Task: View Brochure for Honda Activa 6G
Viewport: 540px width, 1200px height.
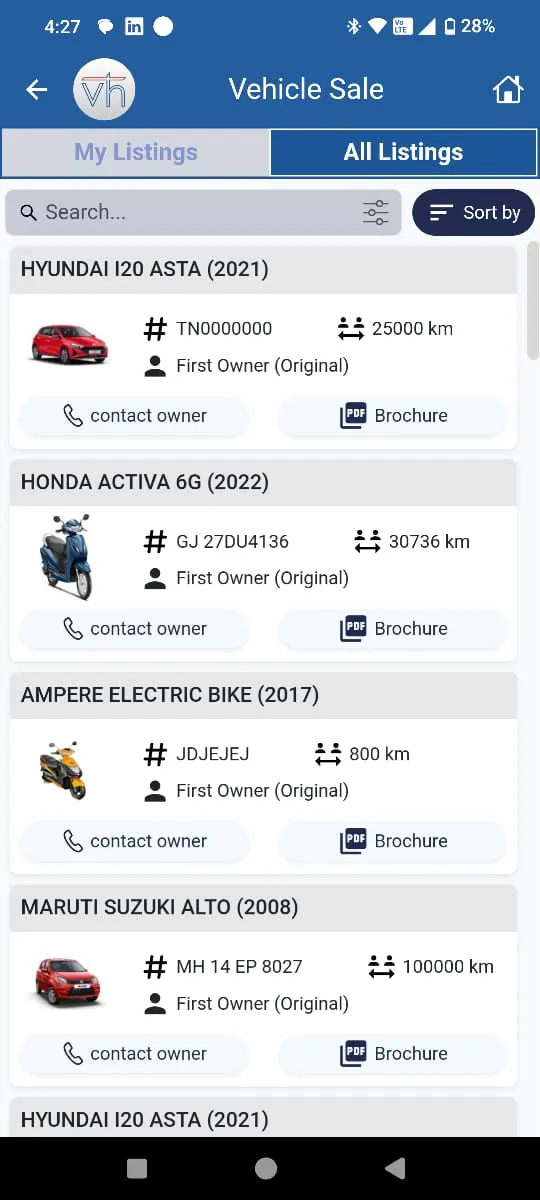Action: click(393, 629)
